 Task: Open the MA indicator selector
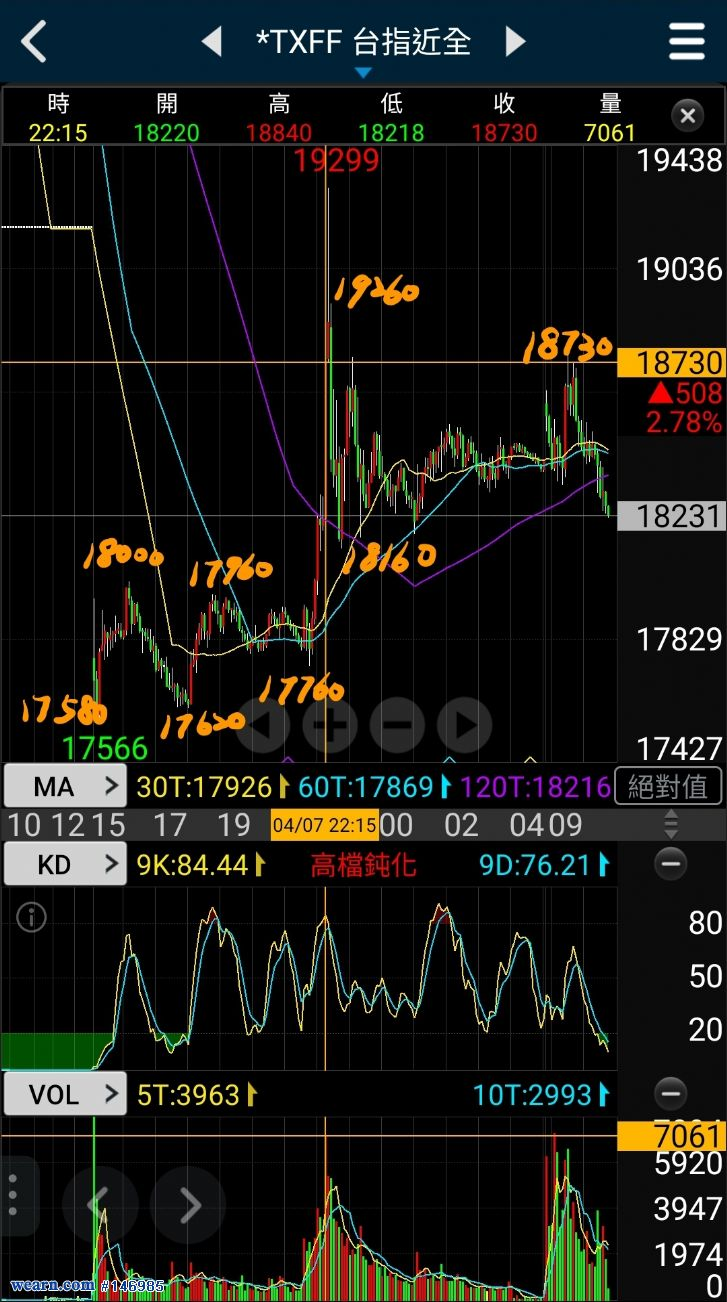[x=65, y=787]
